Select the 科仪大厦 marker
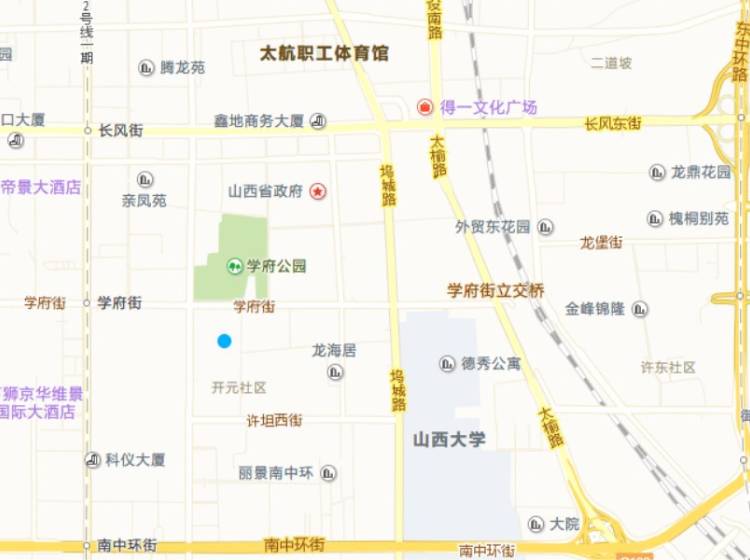Viewport: 750px width, 560px height. [x=93, y=460]
